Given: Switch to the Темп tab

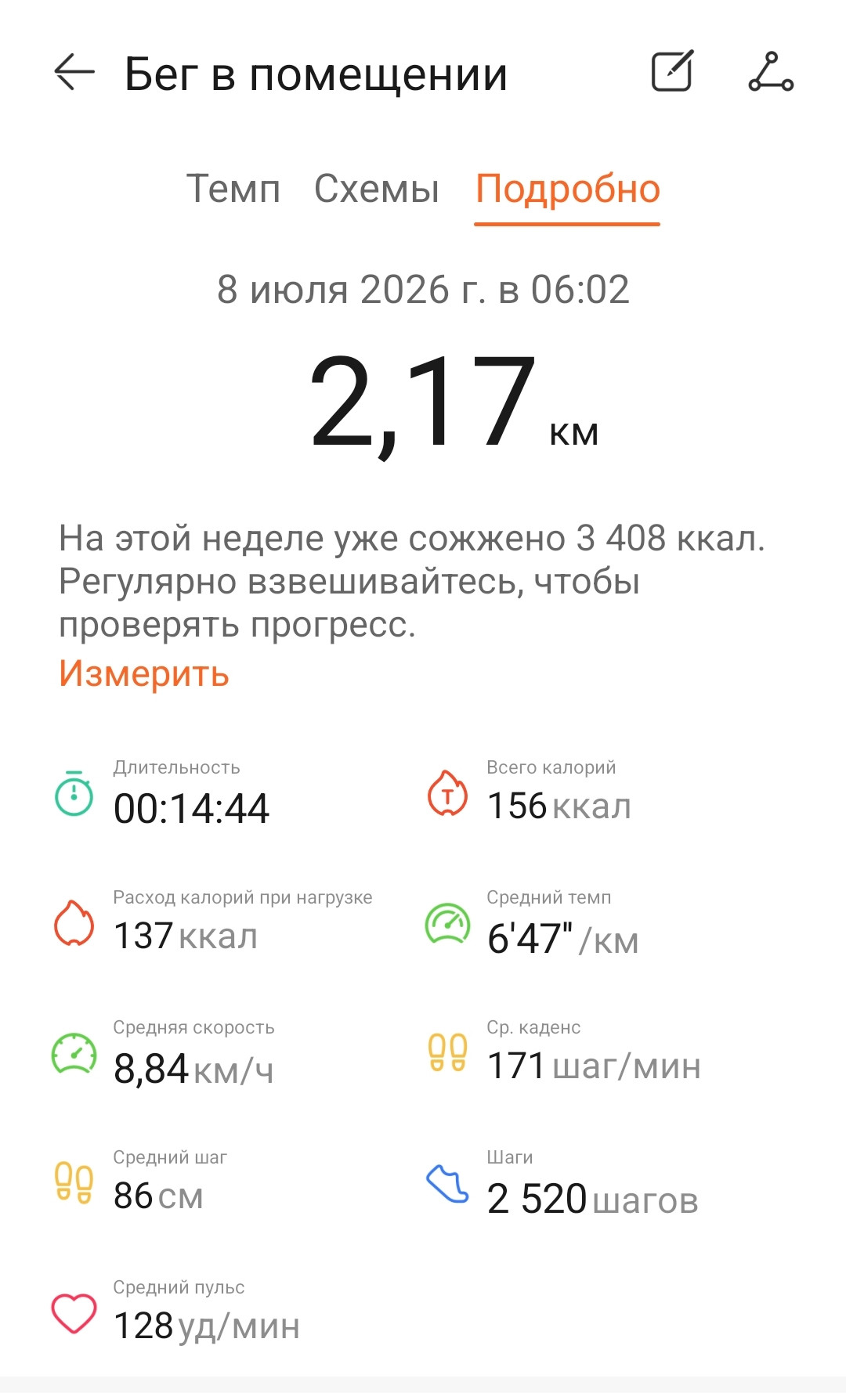Looking at the screenshot, I should [x=233, y=189].
